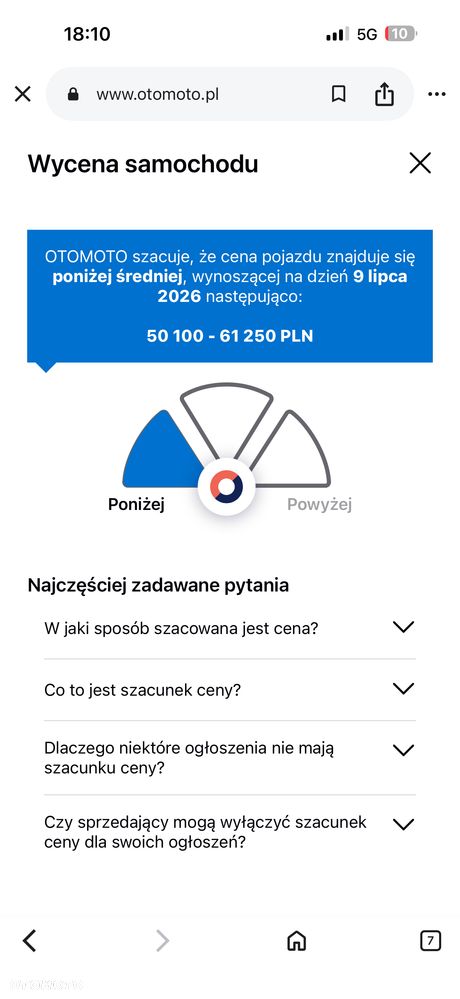Expand 'W jaki sposób szacowana jest cena?'
The width and height of the screenshot is (460, 999).
(229, 628)
